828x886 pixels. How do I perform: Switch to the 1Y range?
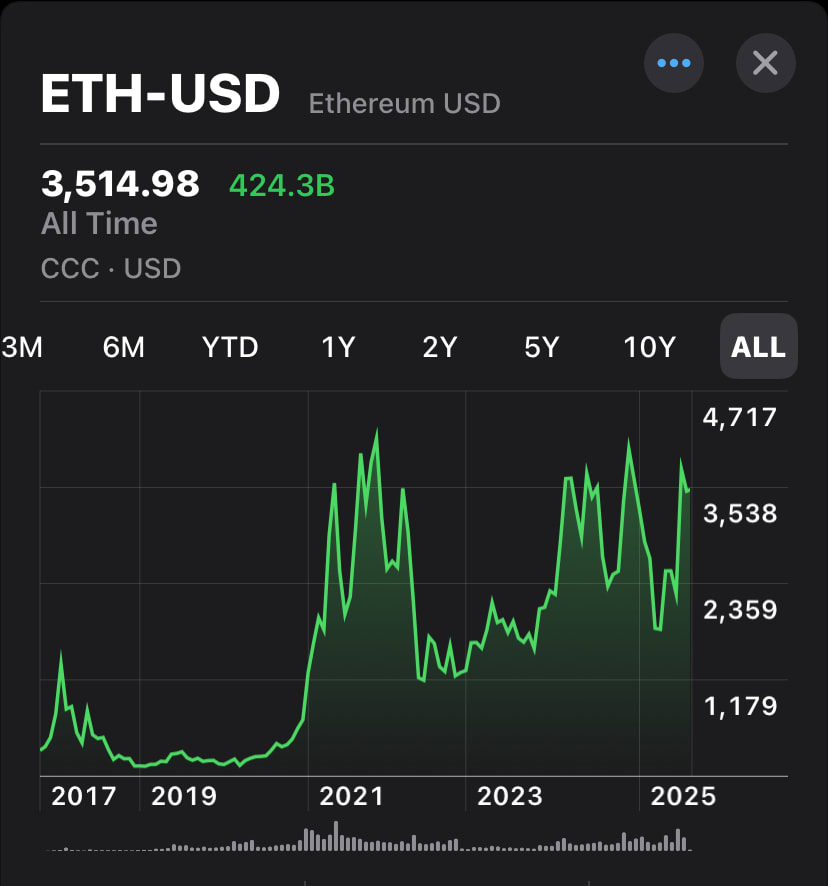coord(338,347)
